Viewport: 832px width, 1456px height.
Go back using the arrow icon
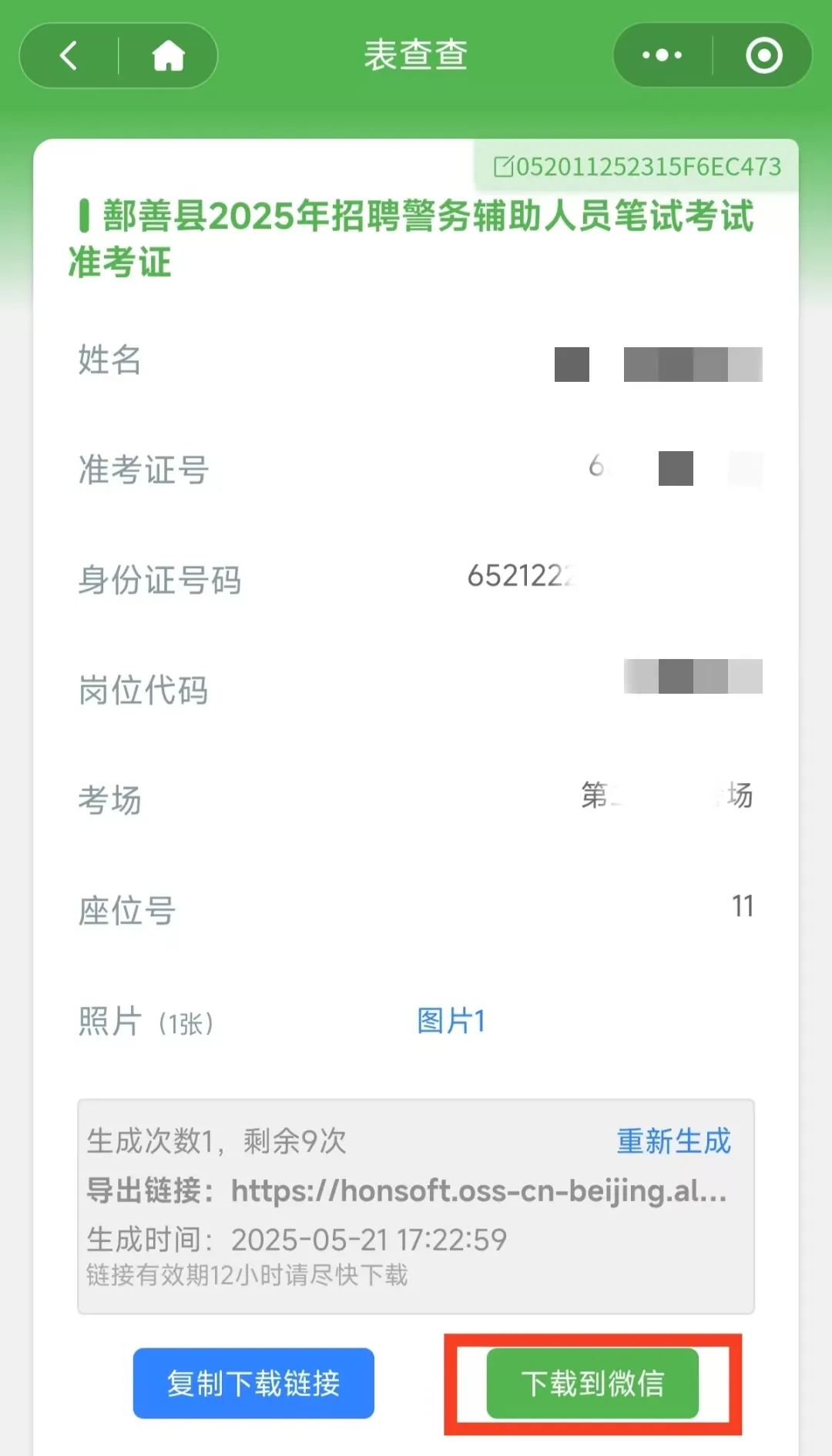click(69, 55)
